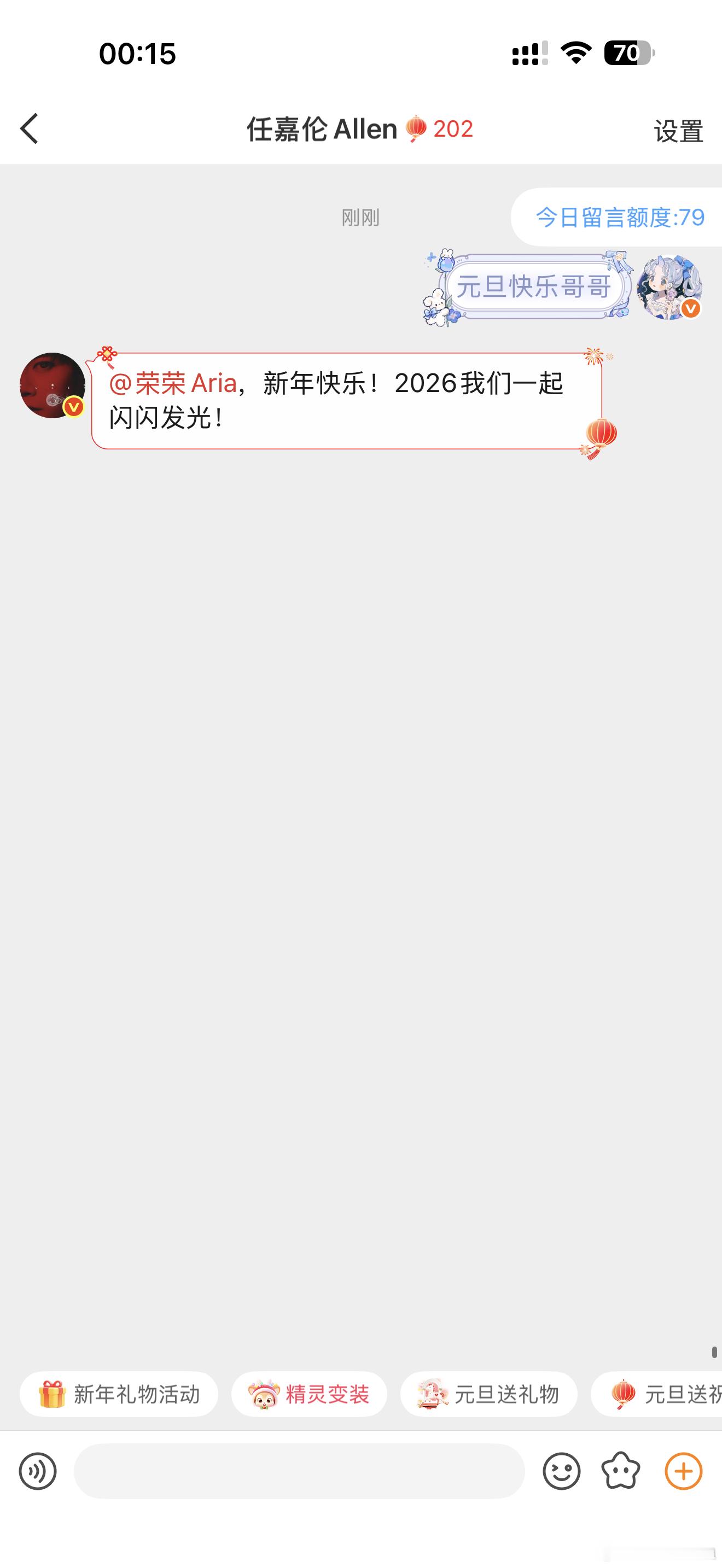Open the @荣荣Aria mention link

point(173,383)
